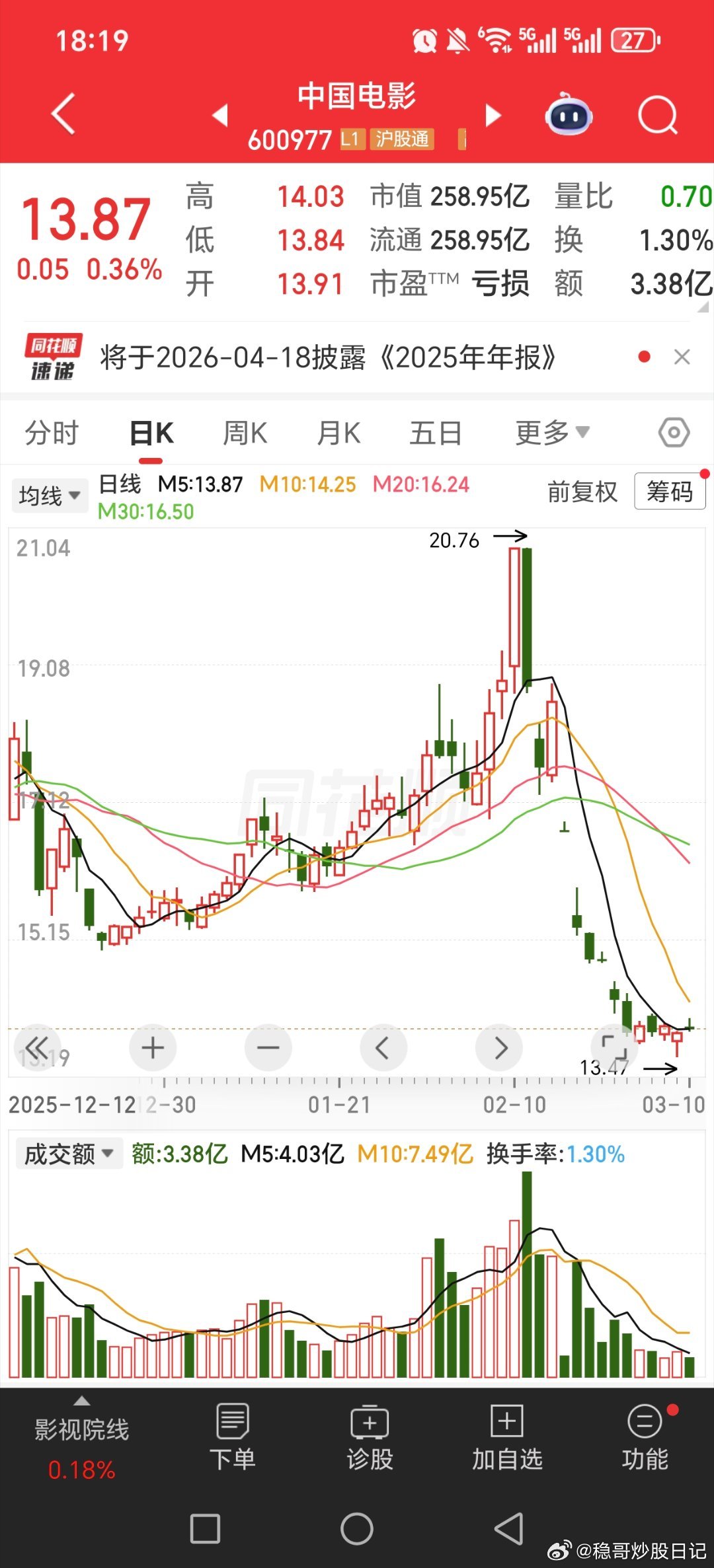Viewport: 714px width, 1568px height.
Task: Zoom in on the K-line chart
Action: point(152,1047)
